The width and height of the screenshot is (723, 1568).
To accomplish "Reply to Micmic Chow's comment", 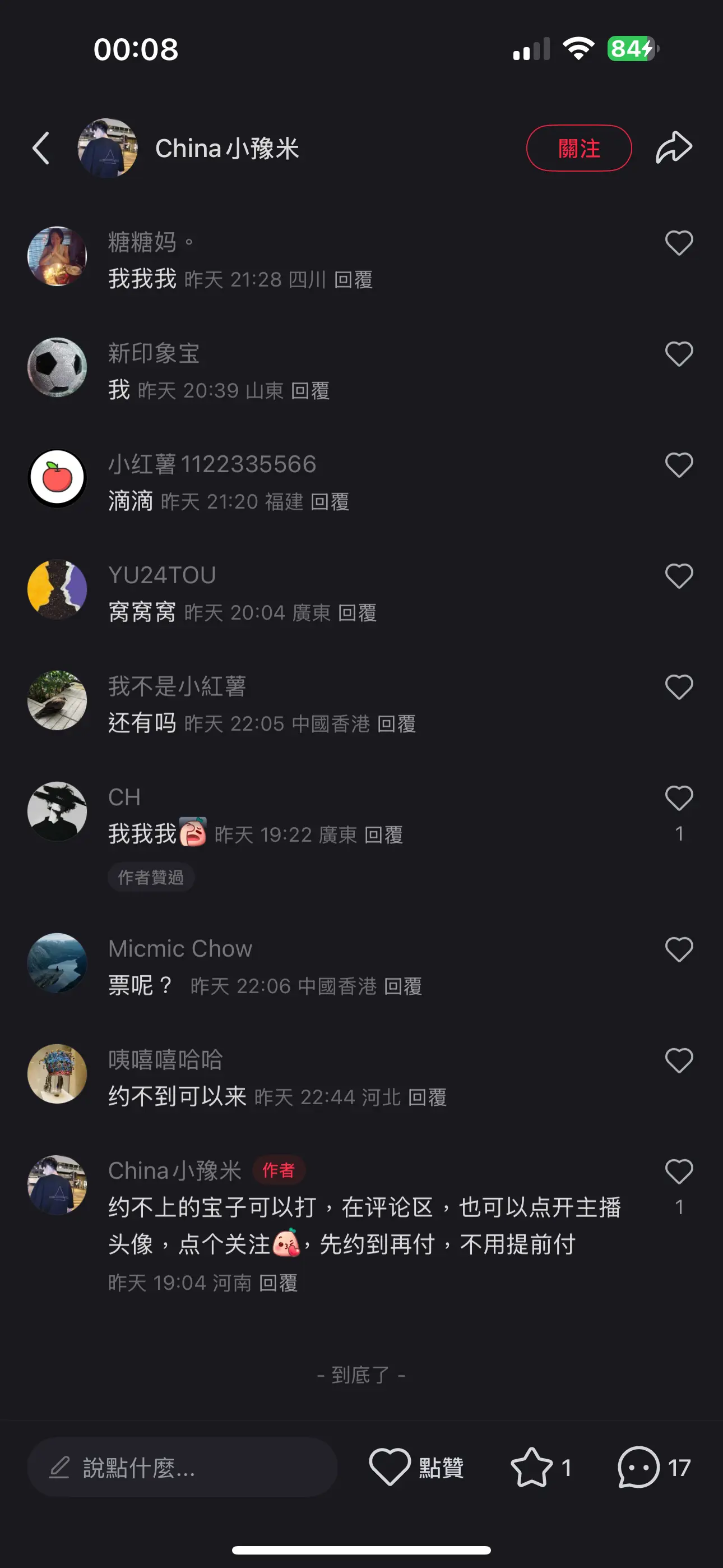I will [x=403, y=986].
